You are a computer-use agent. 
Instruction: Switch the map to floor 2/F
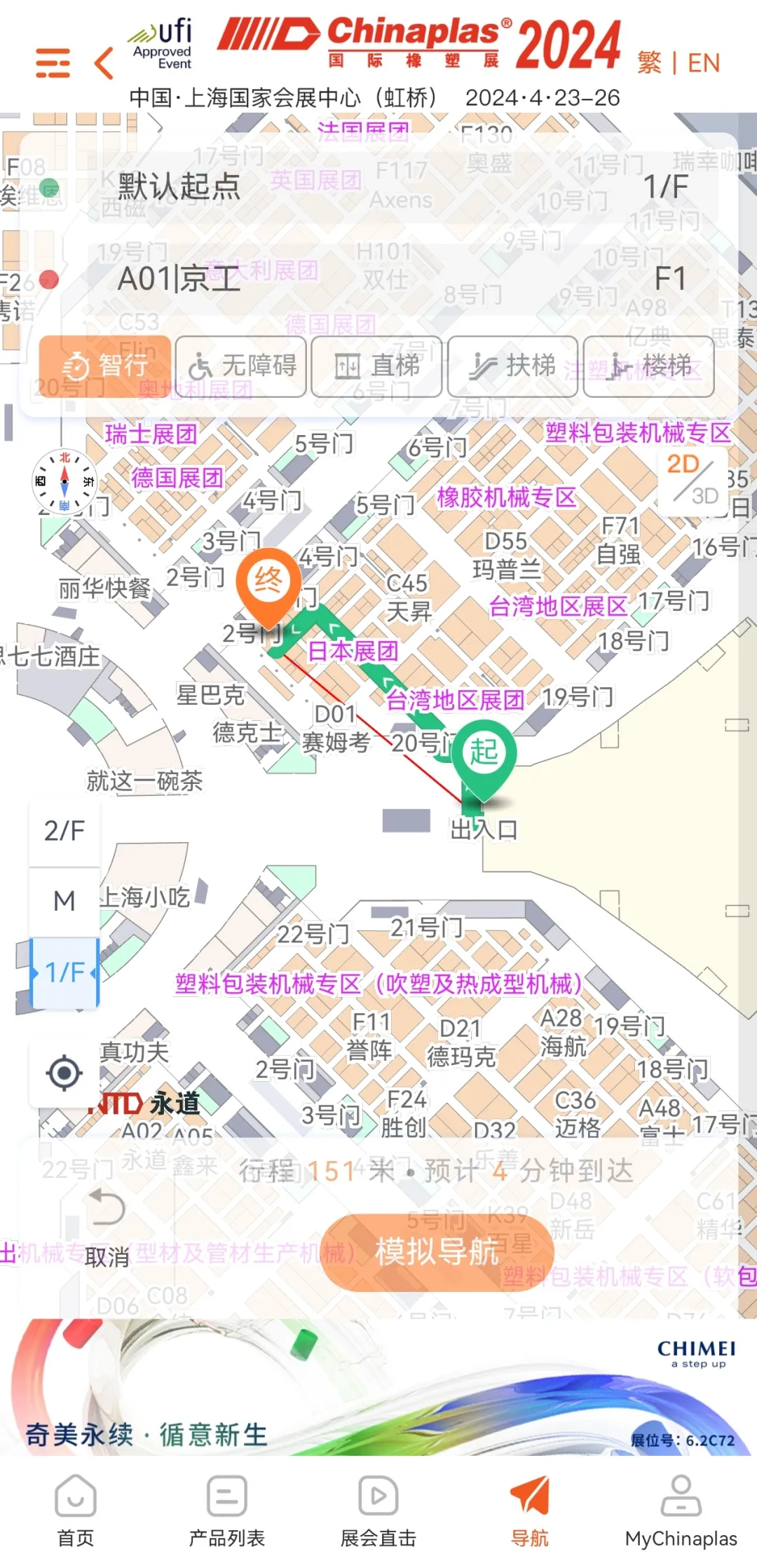tap(64, 831)
